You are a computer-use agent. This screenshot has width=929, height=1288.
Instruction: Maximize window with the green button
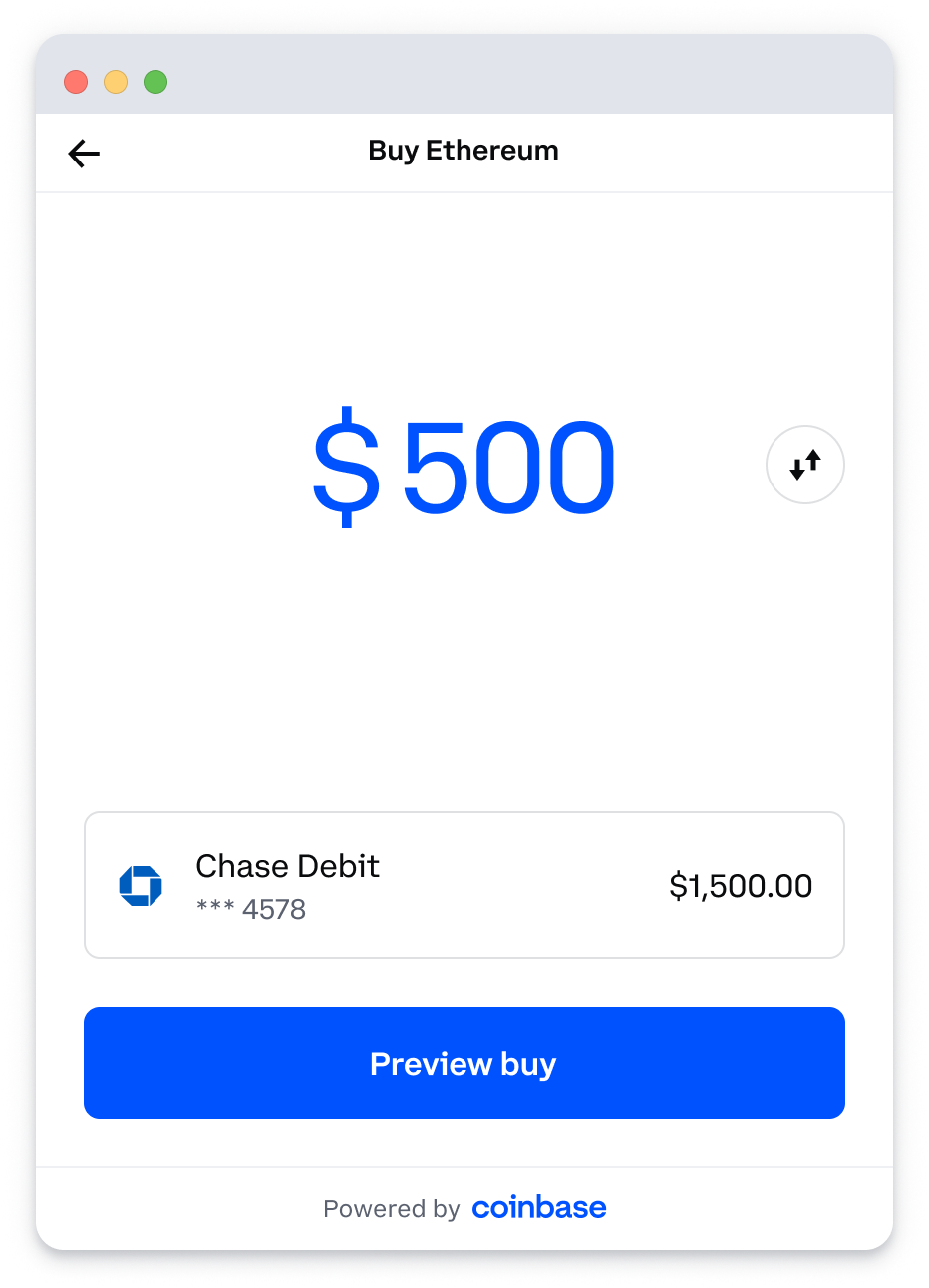click(x=155, y=82)
